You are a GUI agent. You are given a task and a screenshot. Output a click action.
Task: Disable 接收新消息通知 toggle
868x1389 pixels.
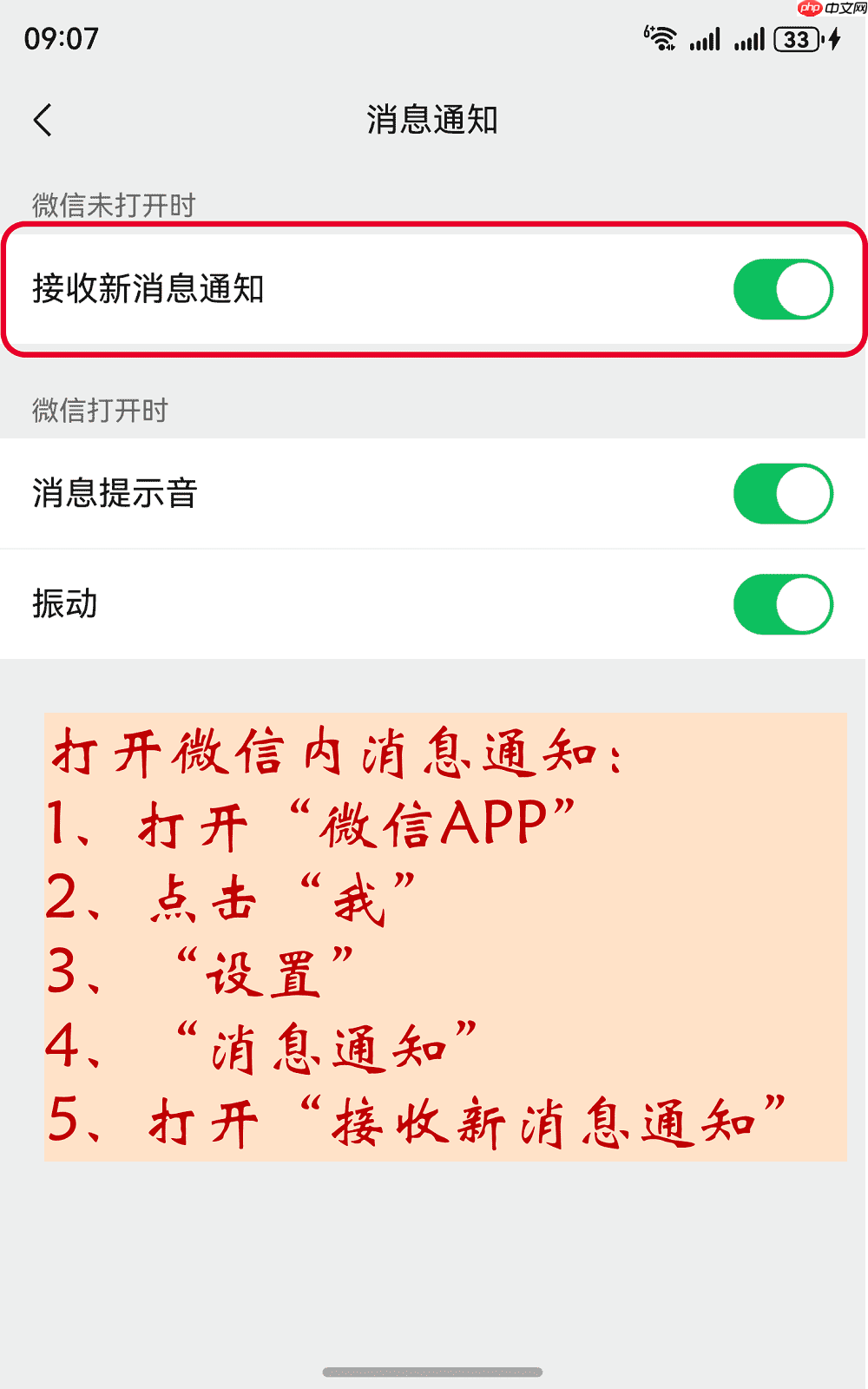click(782, 288)
